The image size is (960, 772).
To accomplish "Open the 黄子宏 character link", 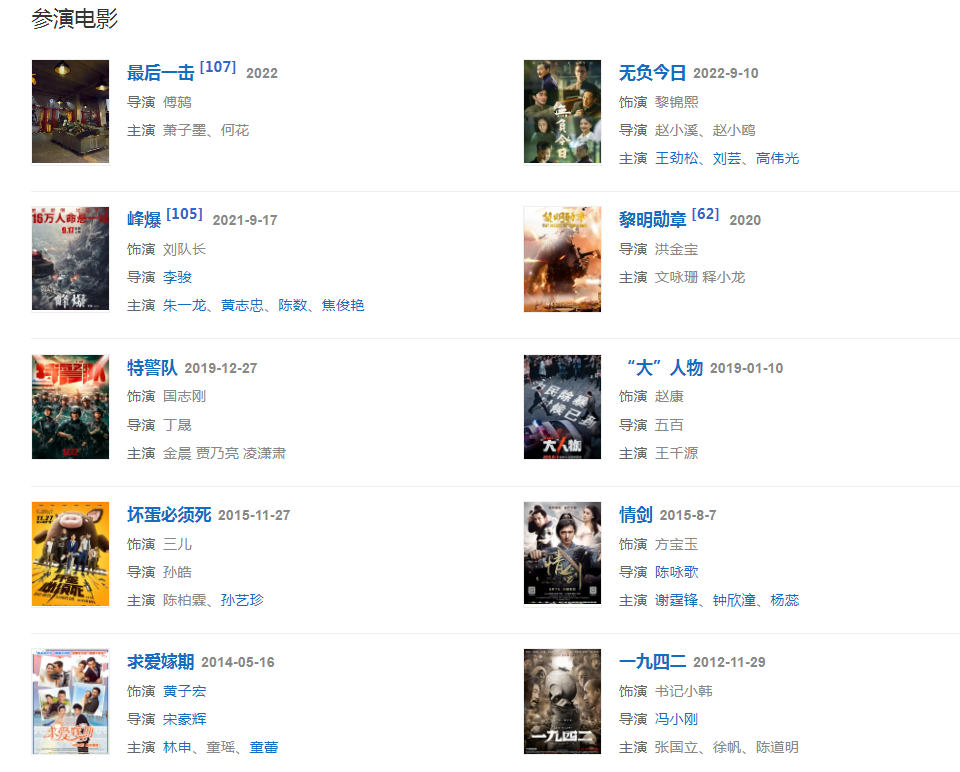I will (x=184, y=691).
